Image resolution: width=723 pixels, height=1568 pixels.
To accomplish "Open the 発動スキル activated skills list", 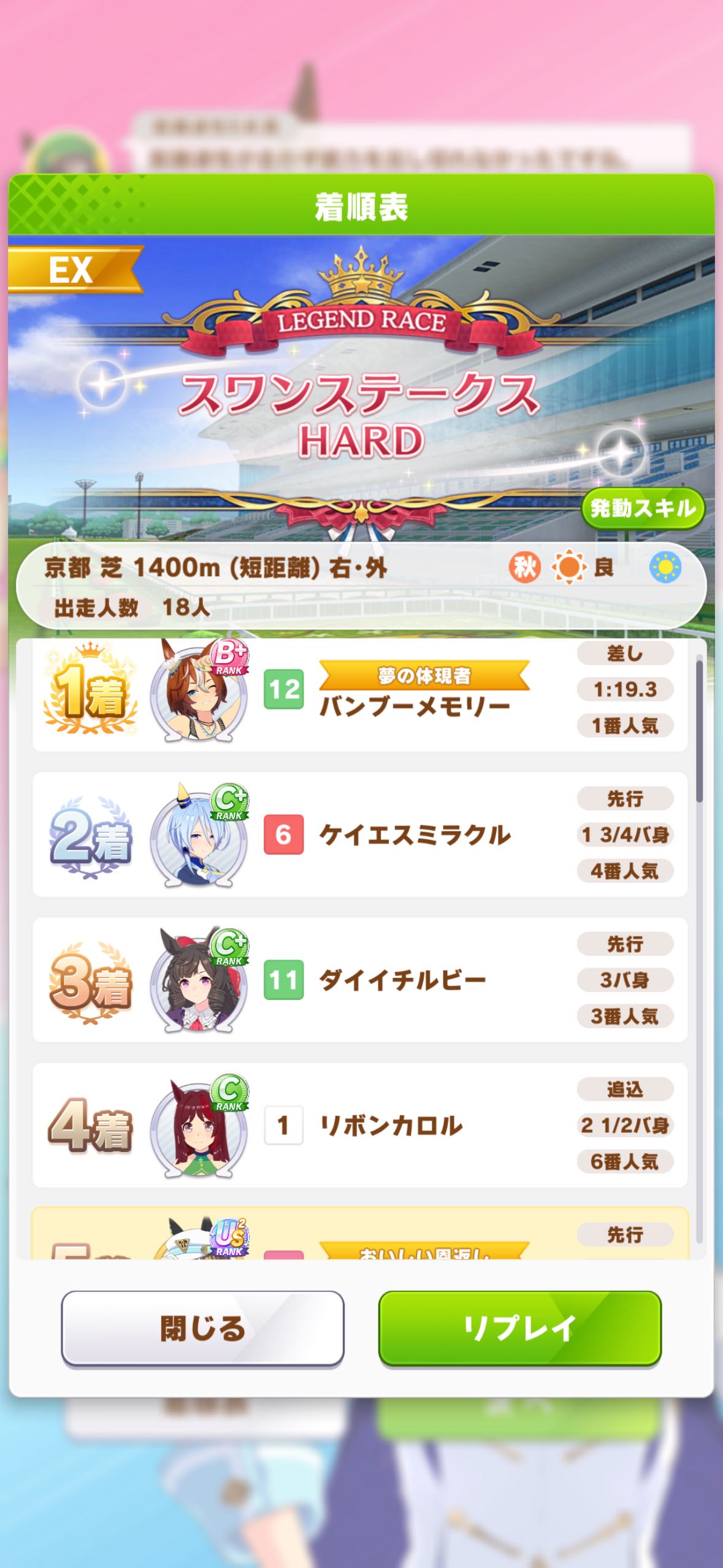I will 643,508.
